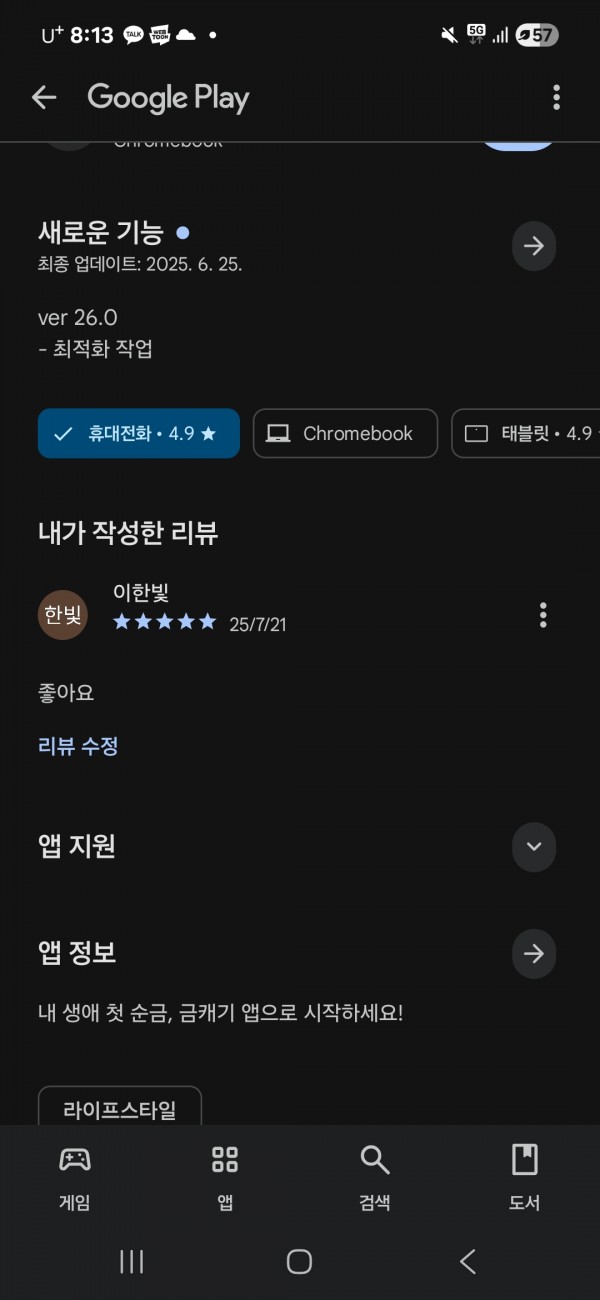The height and width of the screenshot is (1300, 600).
Task: Open 앱 정보 details arrow
Action: [x=534, y=953]
